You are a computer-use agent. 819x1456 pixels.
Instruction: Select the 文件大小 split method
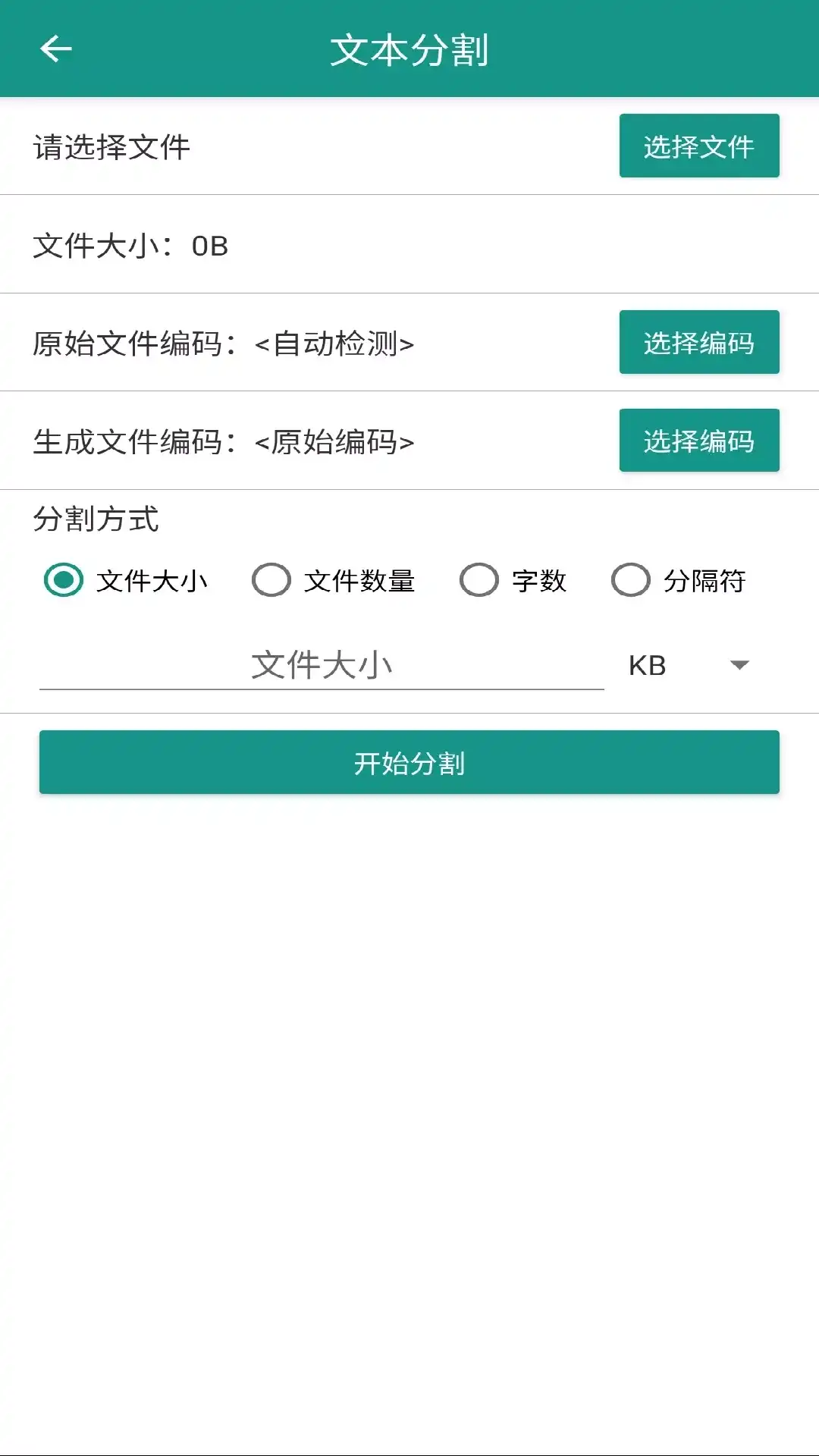[64, 581]
